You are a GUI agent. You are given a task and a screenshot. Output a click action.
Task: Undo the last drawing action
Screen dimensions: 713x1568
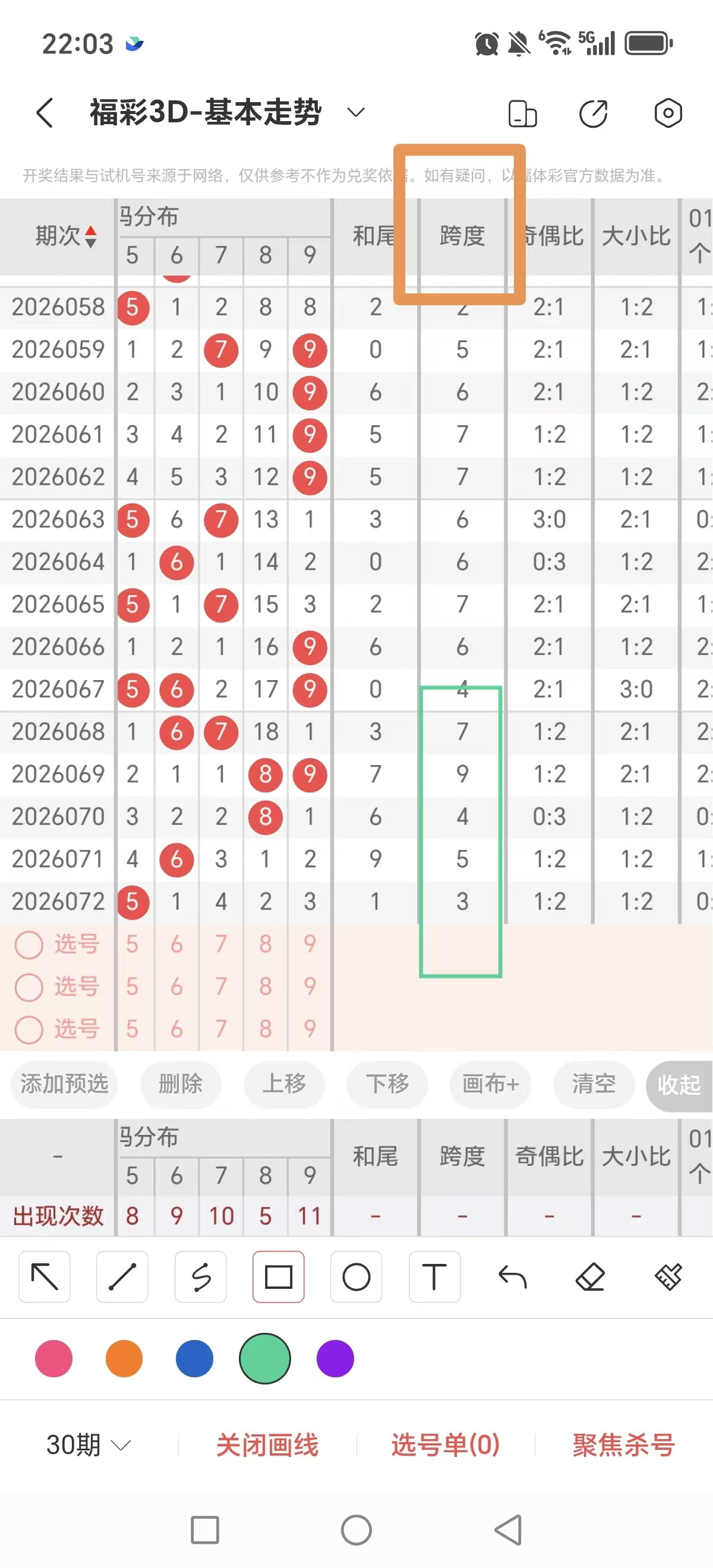point(512,1277)
